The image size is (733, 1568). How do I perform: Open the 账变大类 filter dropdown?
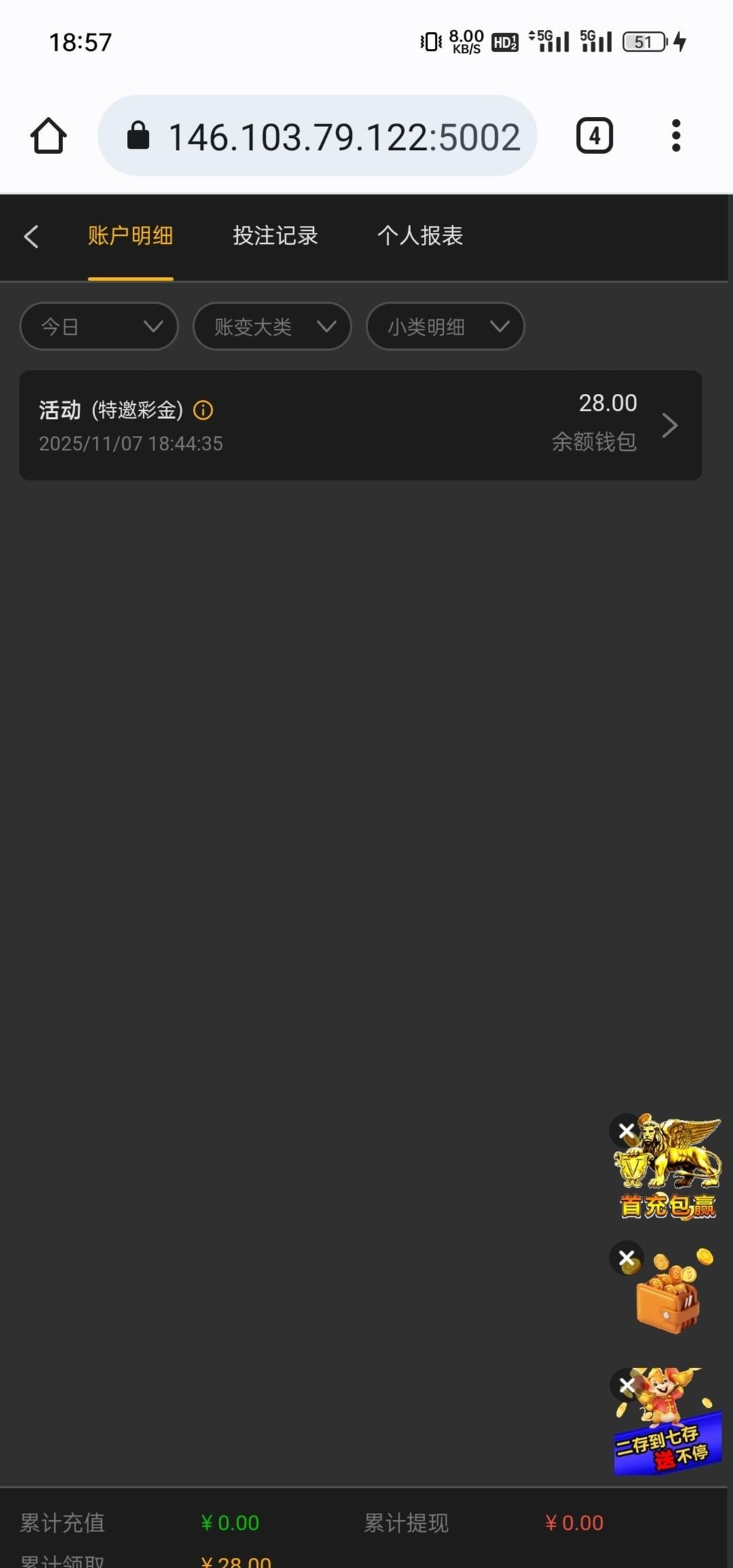272,327
